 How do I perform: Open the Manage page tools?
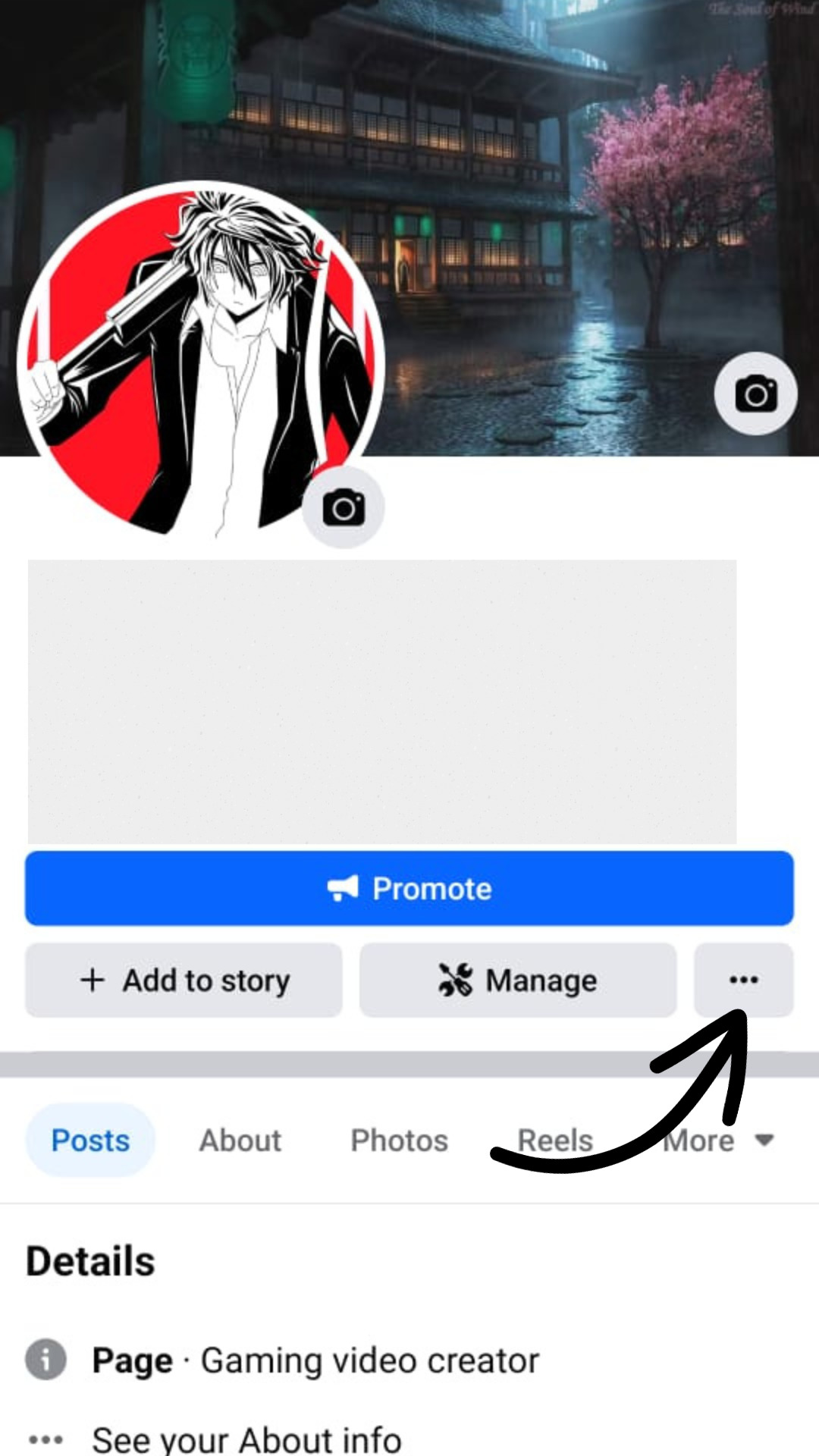pos(518,980)
